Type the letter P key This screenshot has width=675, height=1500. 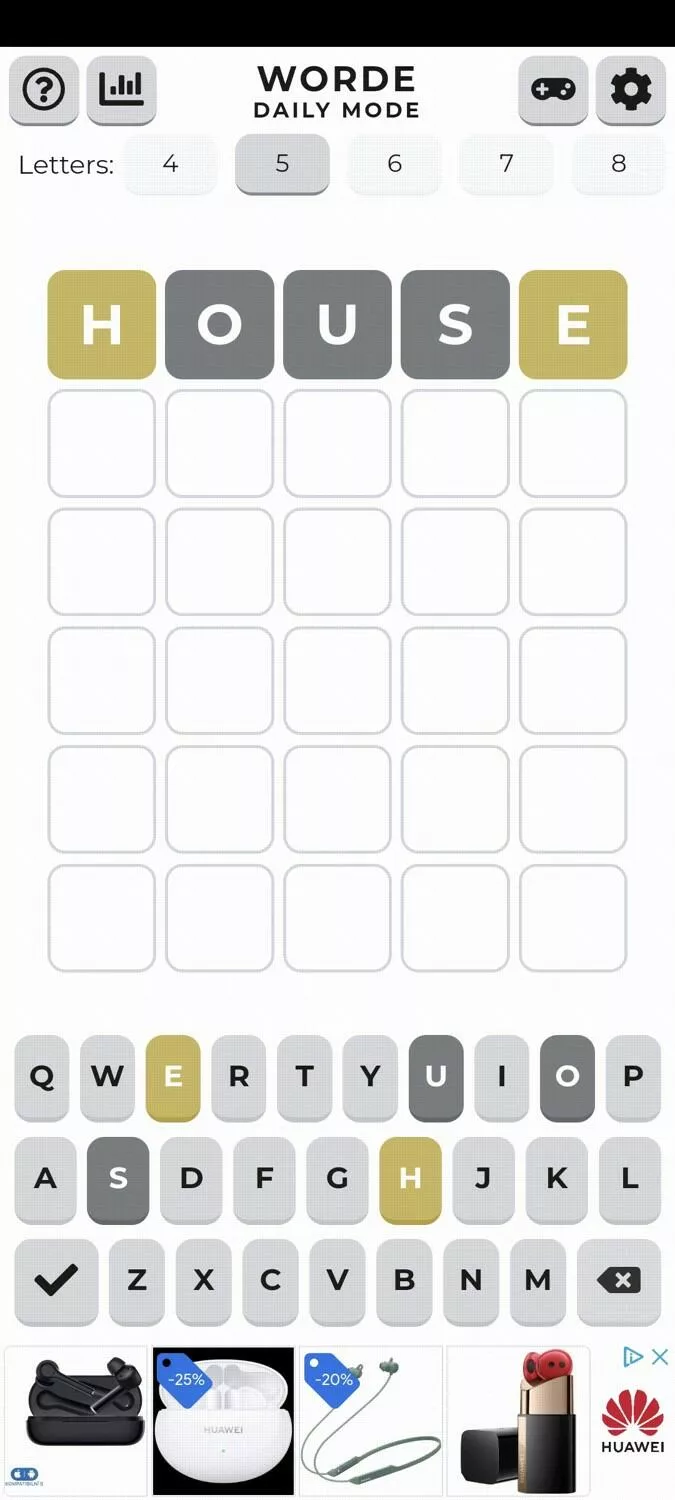pyautogui.click(x=633, y=1077)
